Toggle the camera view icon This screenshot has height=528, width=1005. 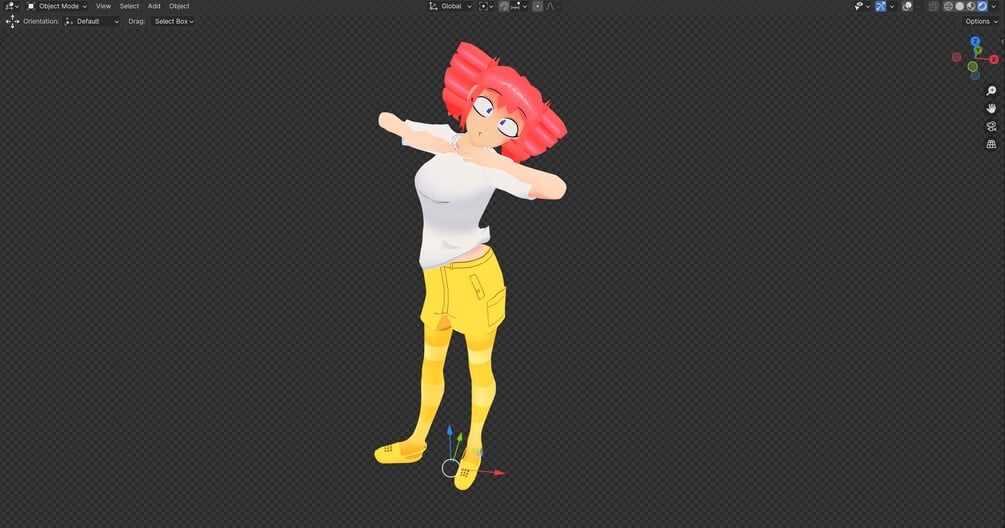click(991, 126)
